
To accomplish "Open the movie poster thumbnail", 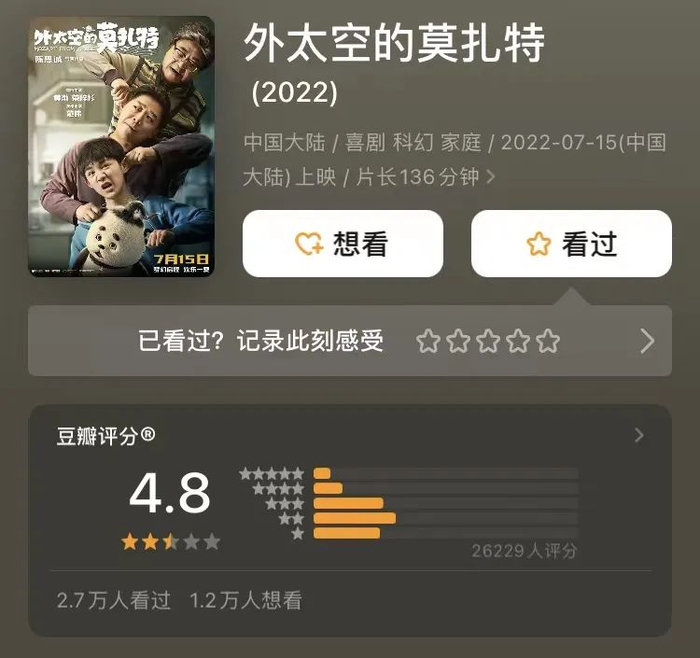I will point(121,146).
